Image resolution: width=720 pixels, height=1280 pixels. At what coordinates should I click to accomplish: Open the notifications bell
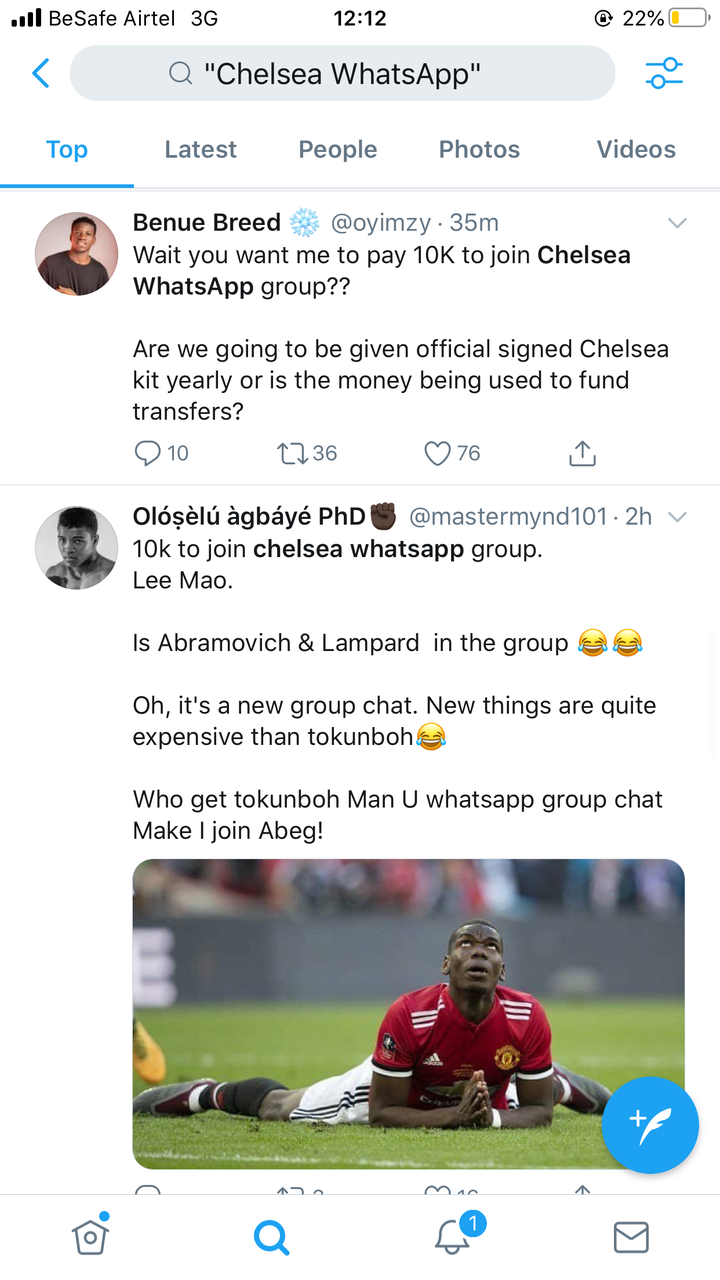tap(452, 1237)
